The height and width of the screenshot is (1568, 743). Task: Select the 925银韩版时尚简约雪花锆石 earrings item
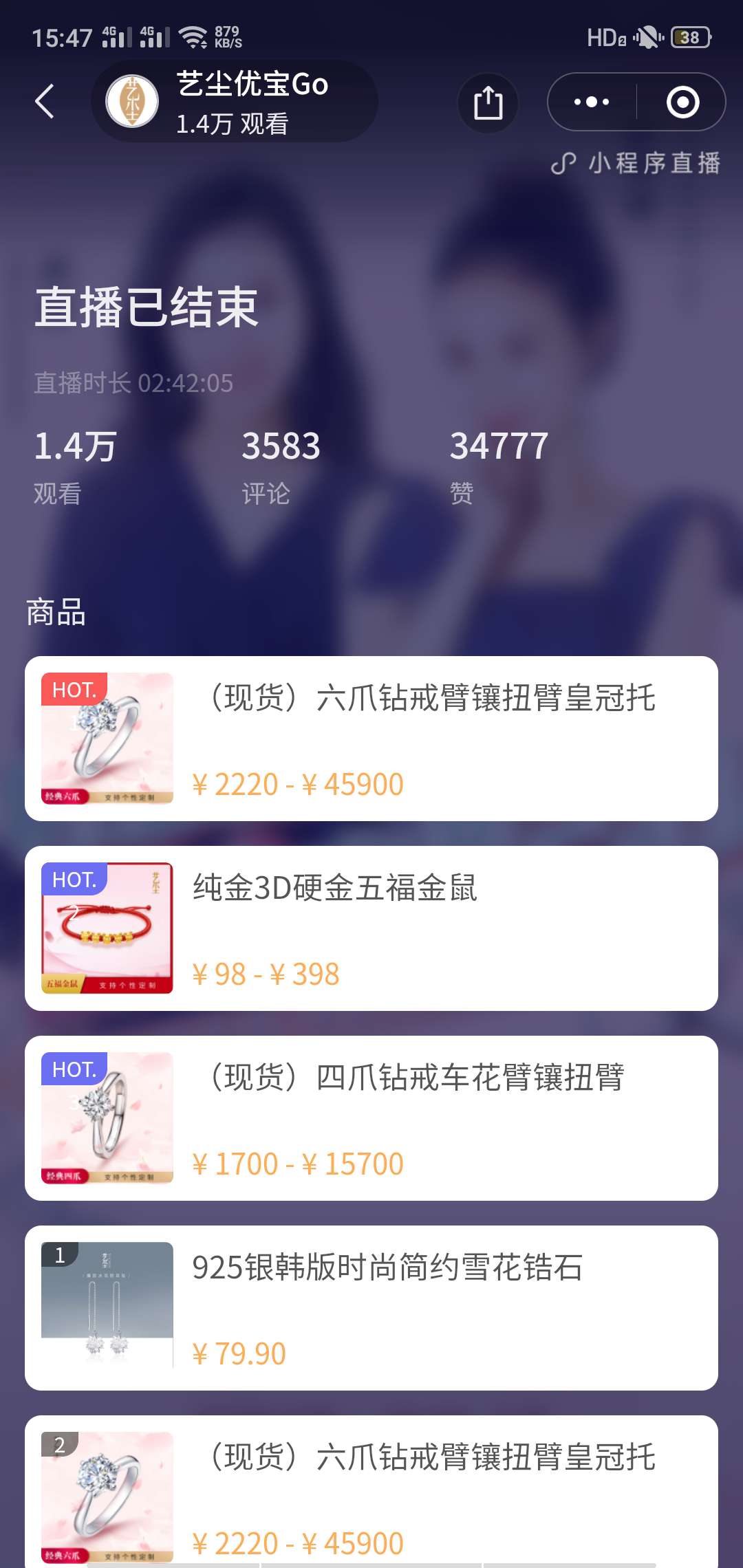371,1308
